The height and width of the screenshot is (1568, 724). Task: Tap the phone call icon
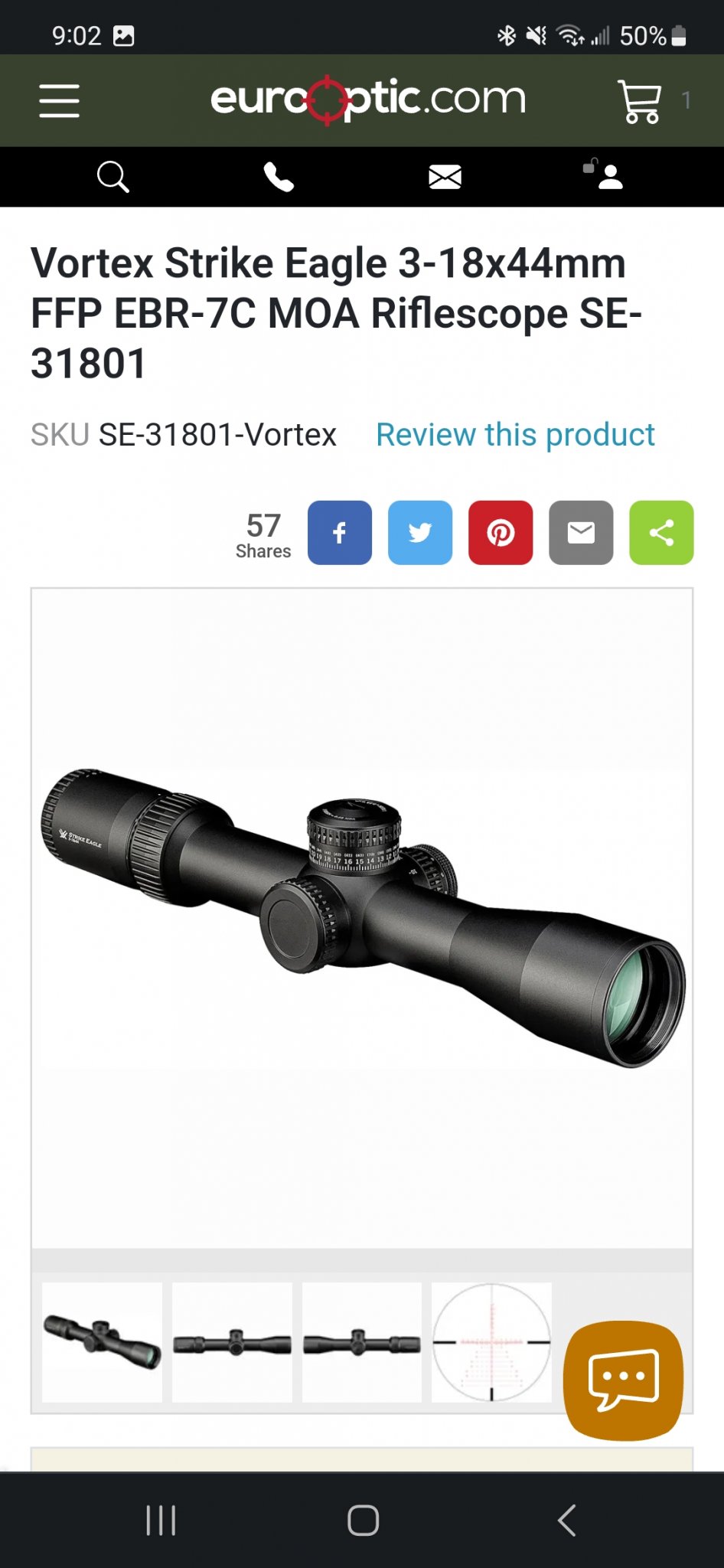[x=279, y=177]
